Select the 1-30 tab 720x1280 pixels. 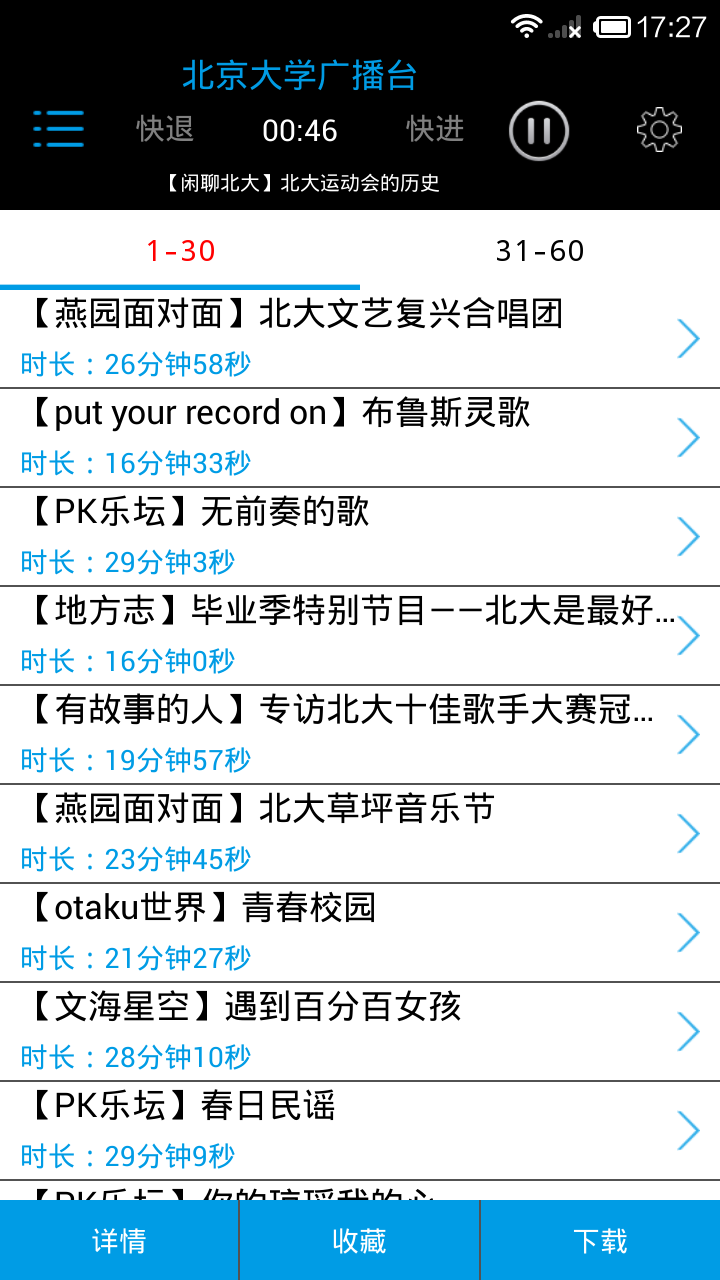[x=180, y=251]
